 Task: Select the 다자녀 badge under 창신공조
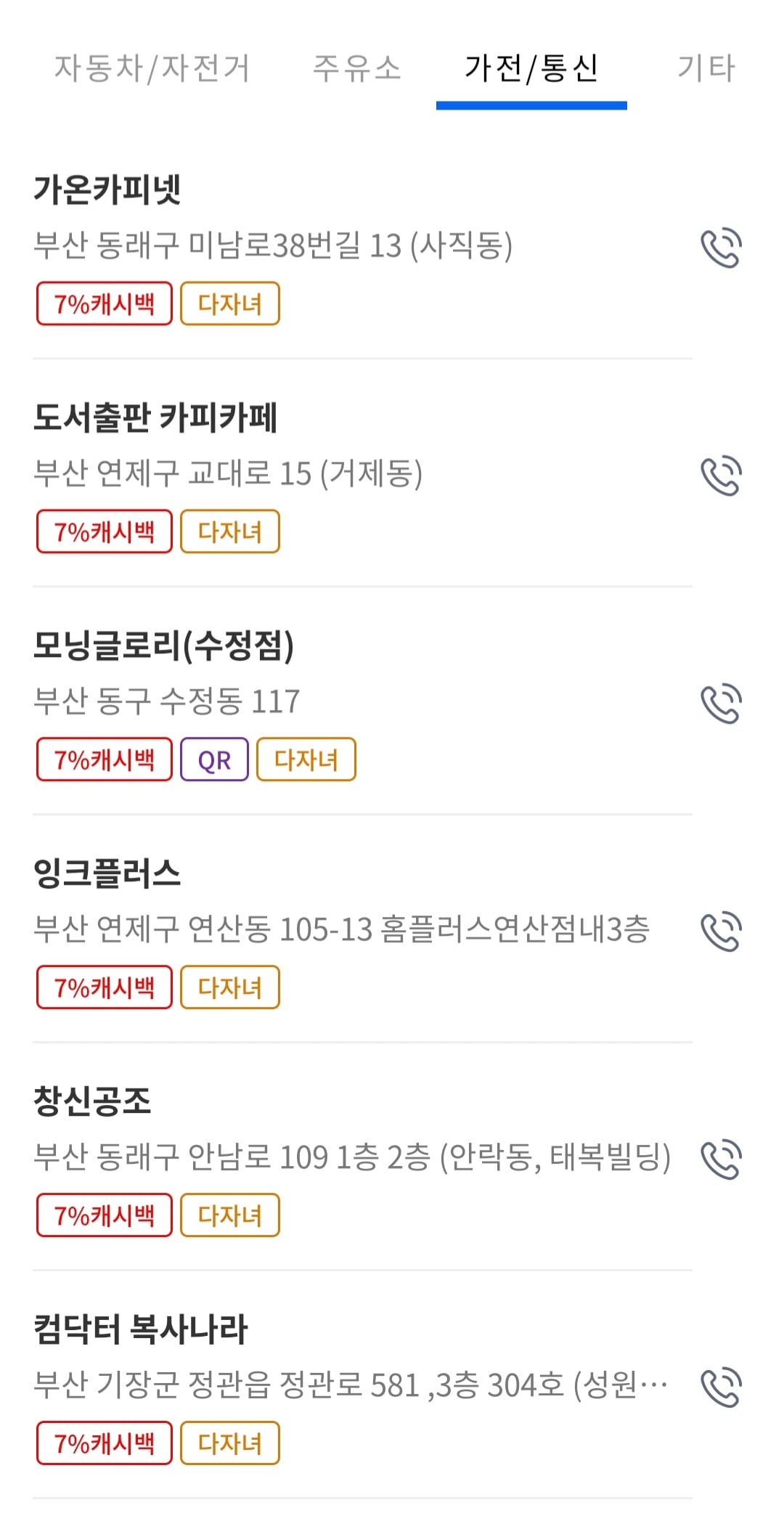point(229,1215)
